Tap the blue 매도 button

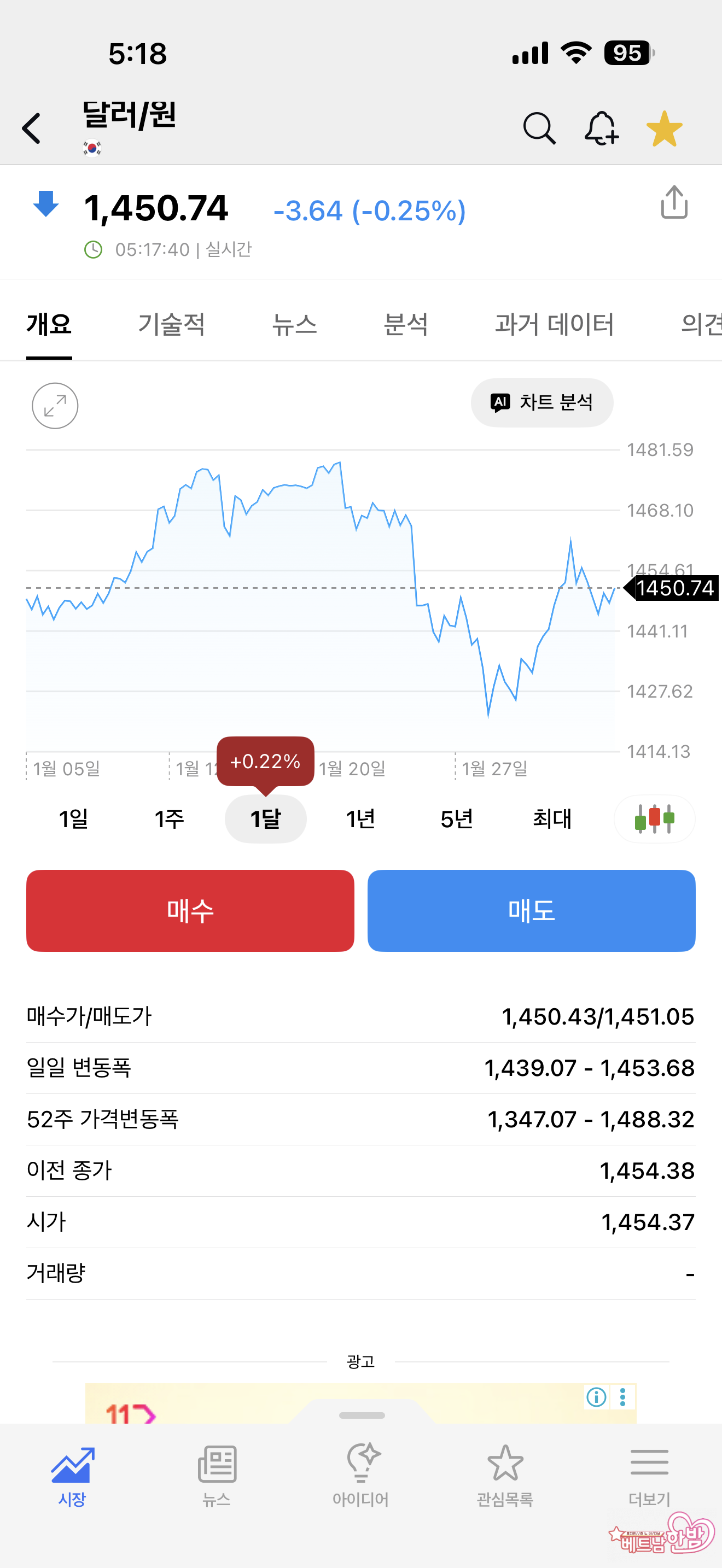(x=532, y=911)
